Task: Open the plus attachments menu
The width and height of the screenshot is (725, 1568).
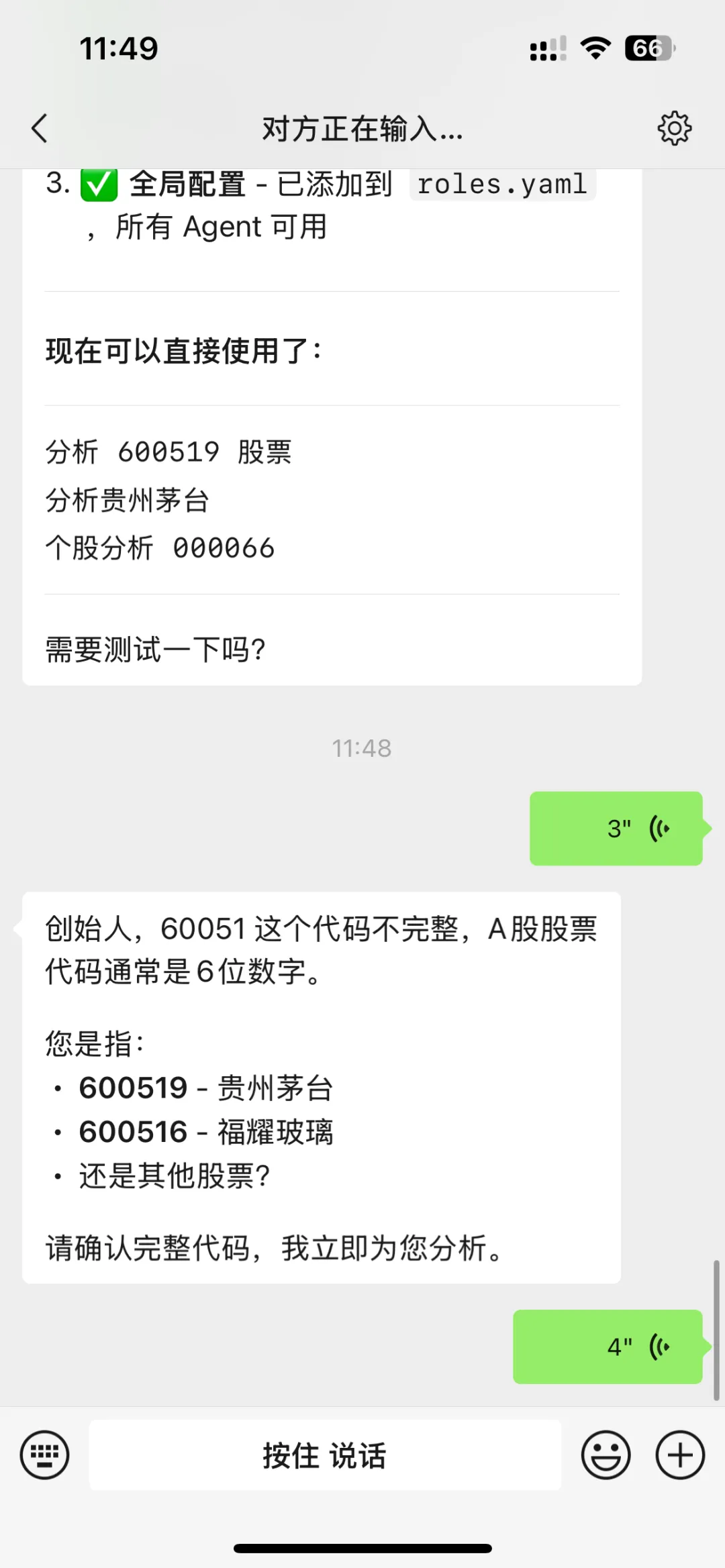Action: (x=680, y=1455)
